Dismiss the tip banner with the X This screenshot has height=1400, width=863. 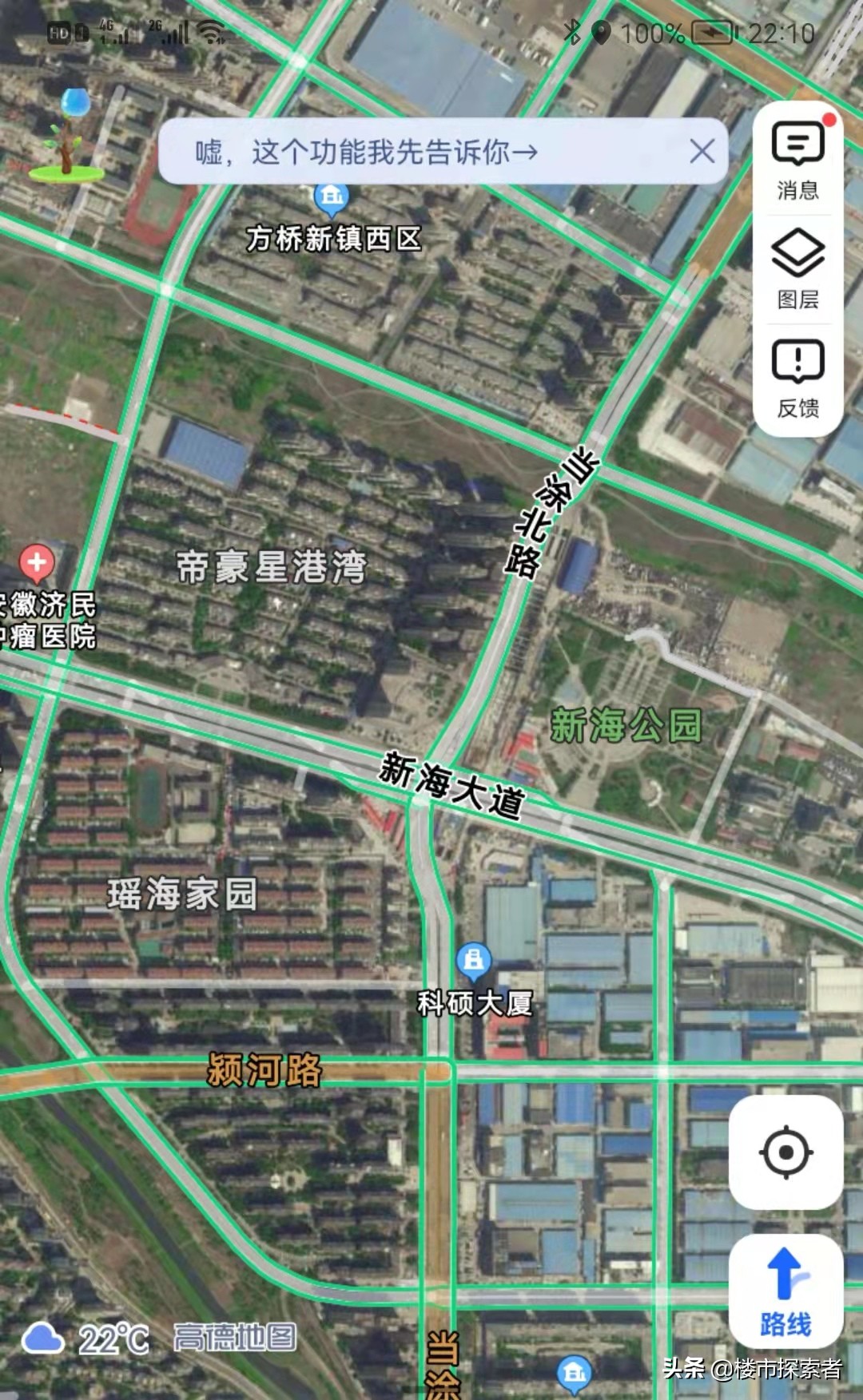click(x=702, y=149)
